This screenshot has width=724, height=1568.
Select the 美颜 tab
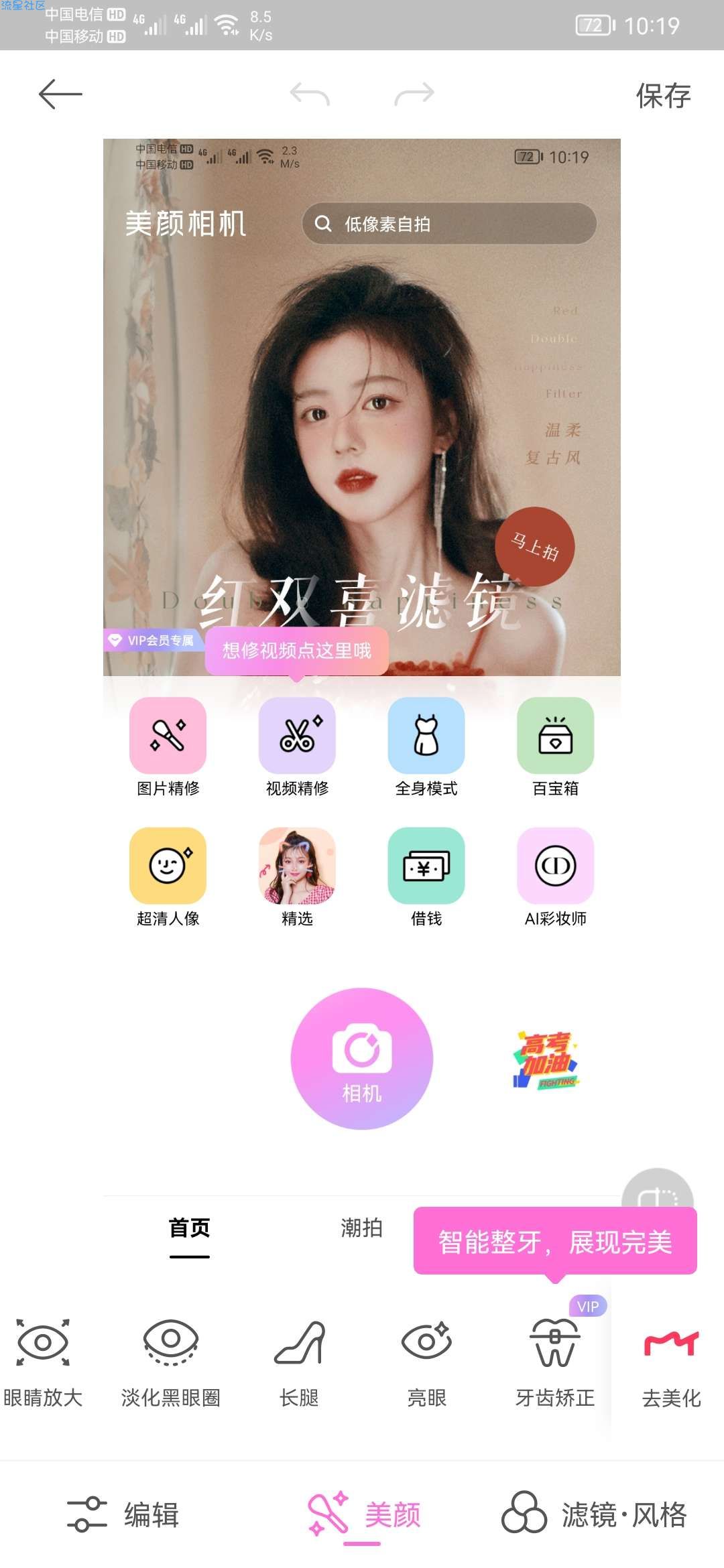[364, 1514]
